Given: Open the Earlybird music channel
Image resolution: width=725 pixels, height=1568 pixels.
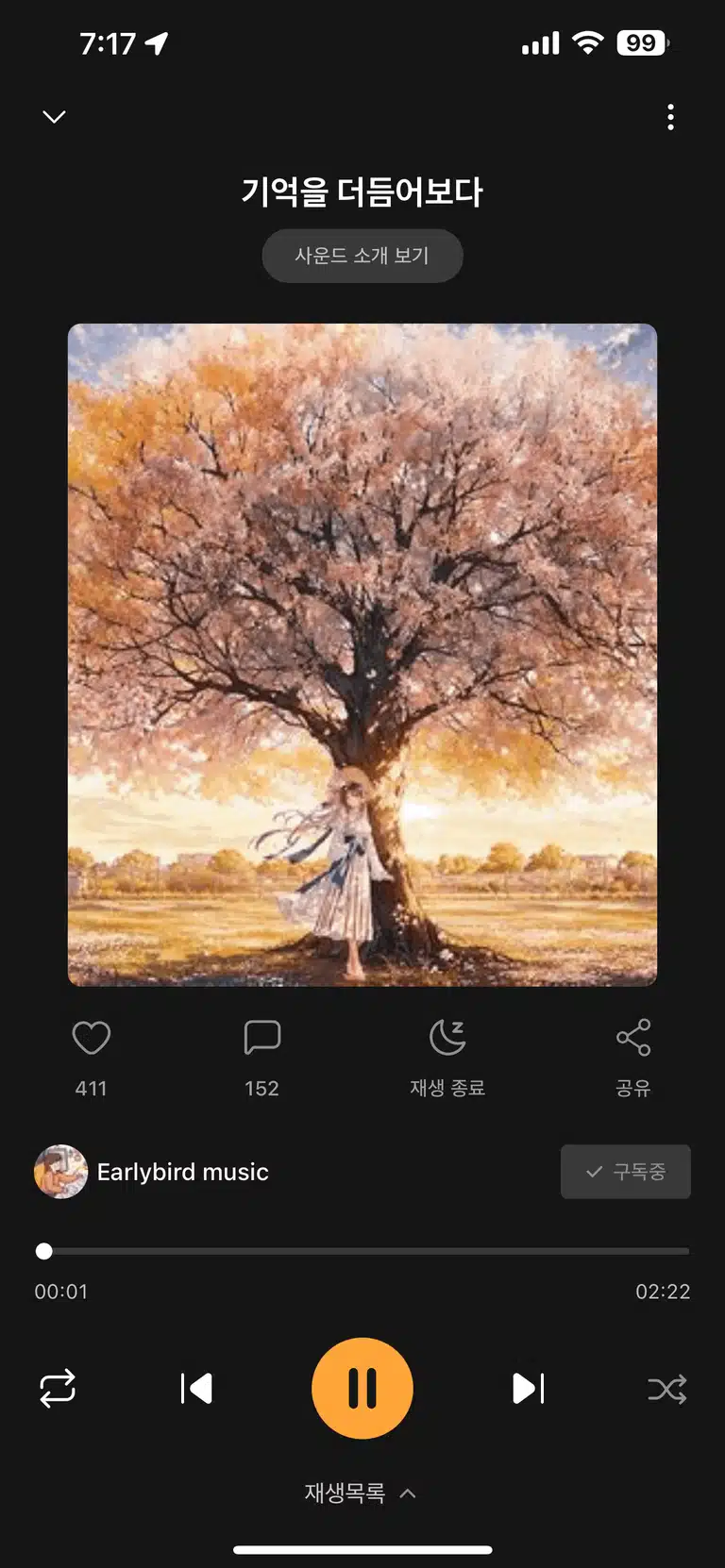Looking at the screenshot, I should 152,1172.
